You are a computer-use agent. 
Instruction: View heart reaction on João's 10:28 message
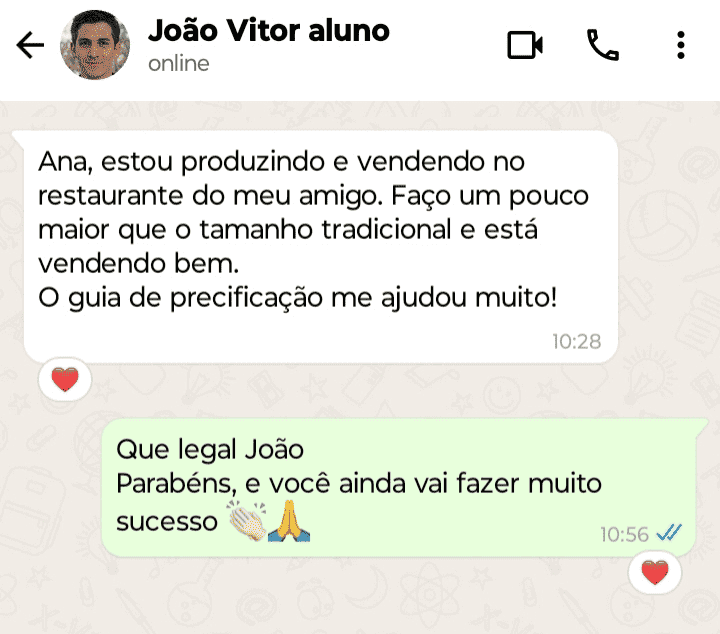65,380
